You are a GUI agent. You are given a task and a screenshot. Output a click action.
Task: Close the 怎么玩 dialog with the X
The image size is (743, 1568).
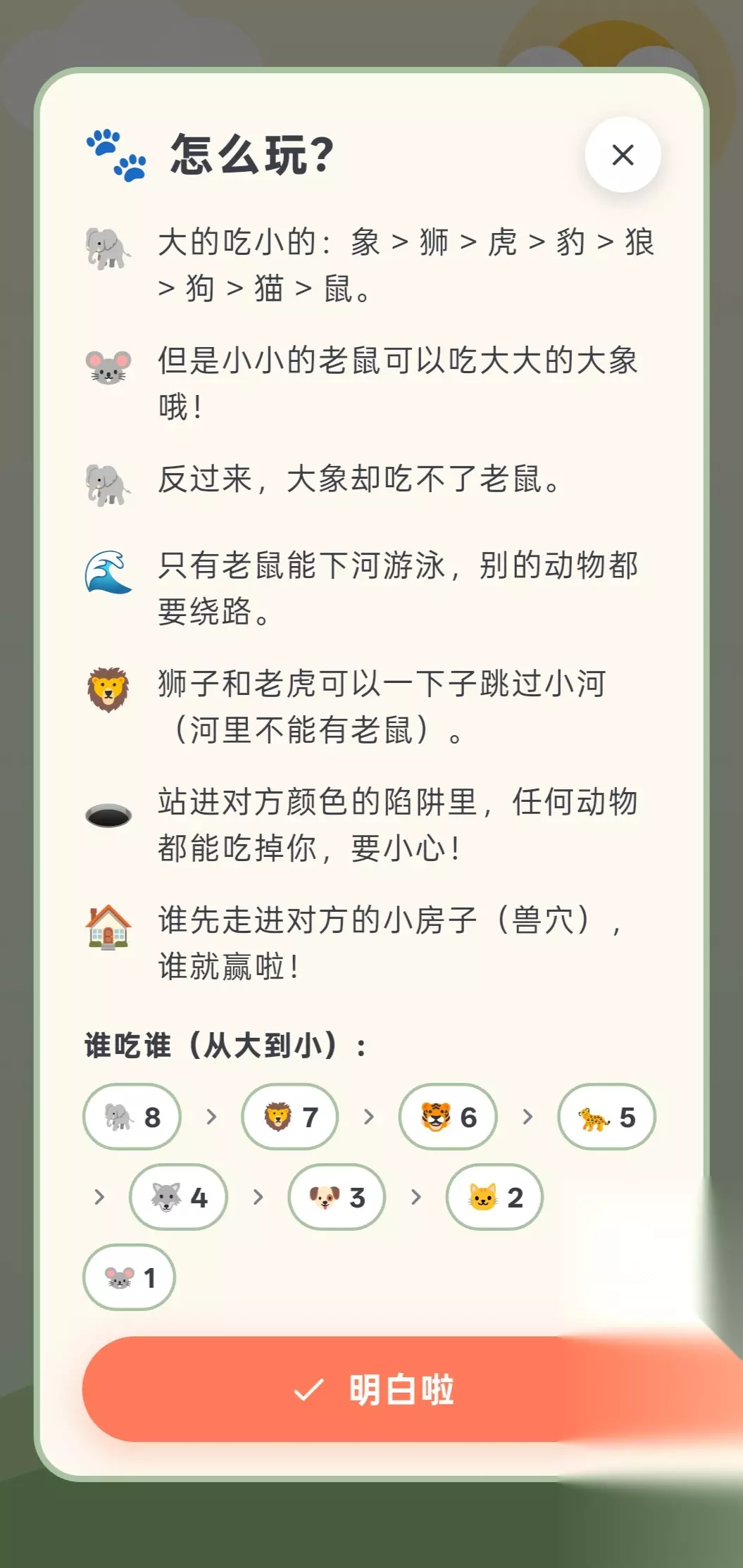[623, 155]
